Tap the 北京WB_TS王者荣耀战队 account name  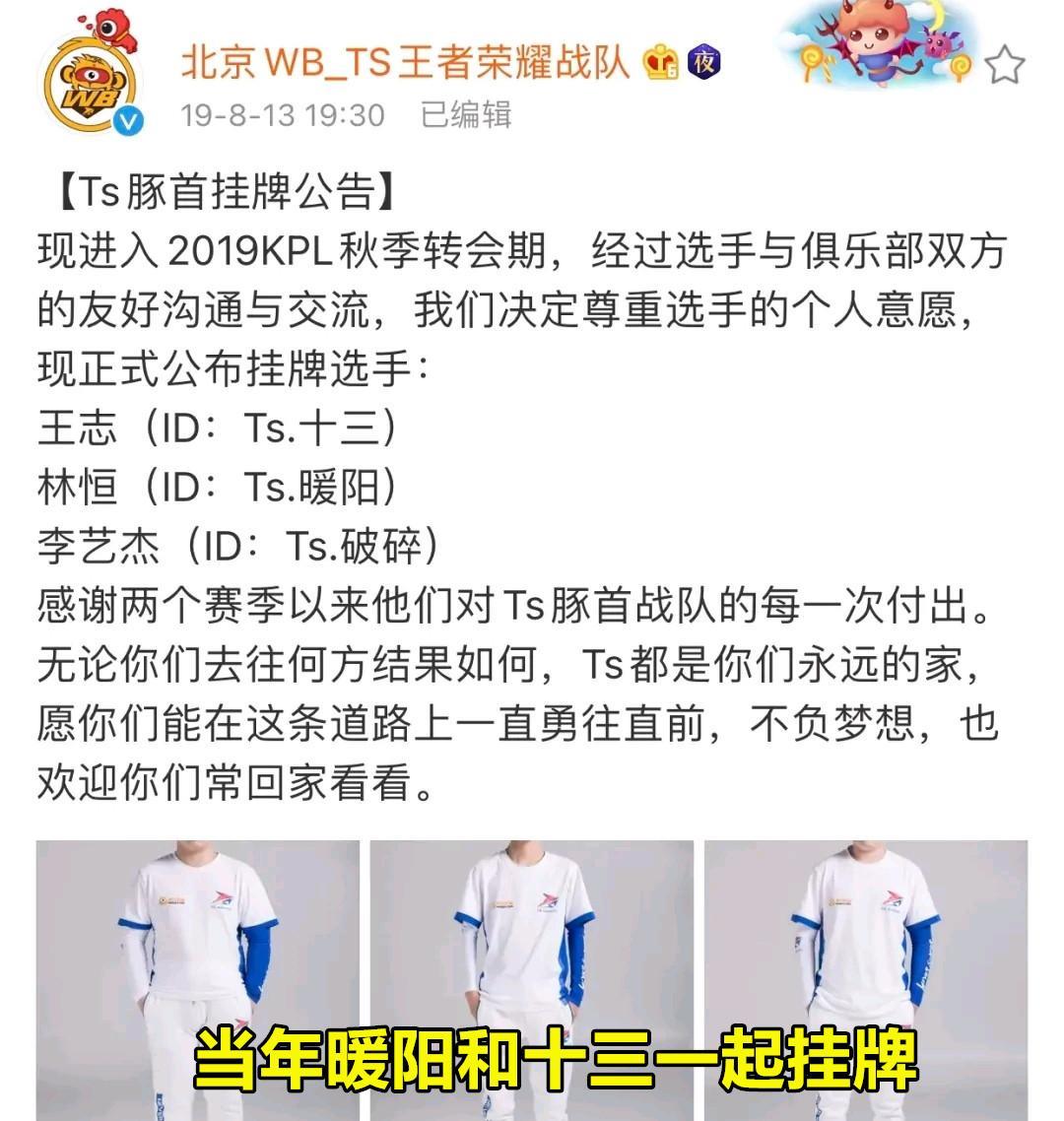[x=405, y=63]
